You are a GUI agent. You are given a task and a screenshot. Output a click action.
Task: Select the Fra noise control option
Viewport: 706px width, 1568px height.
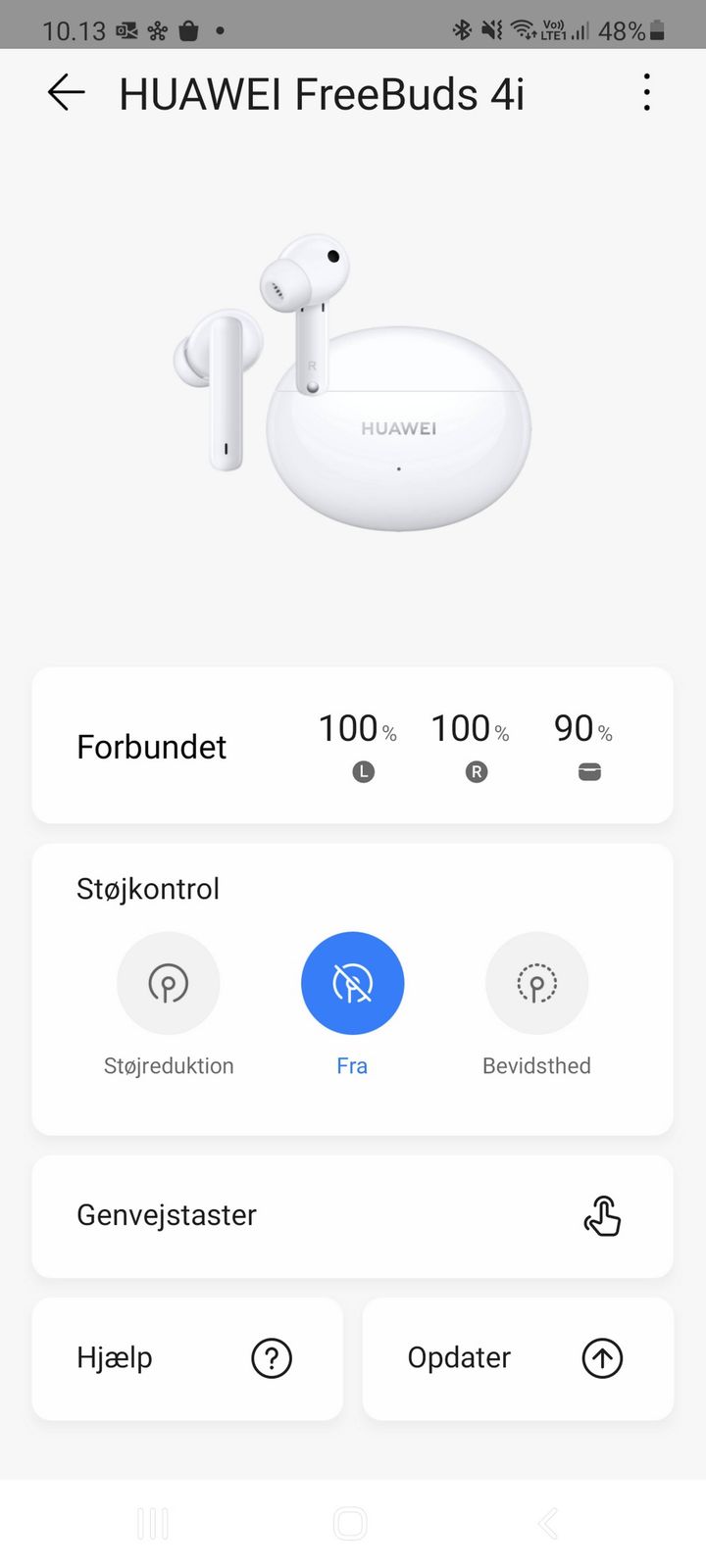point(352,983)
